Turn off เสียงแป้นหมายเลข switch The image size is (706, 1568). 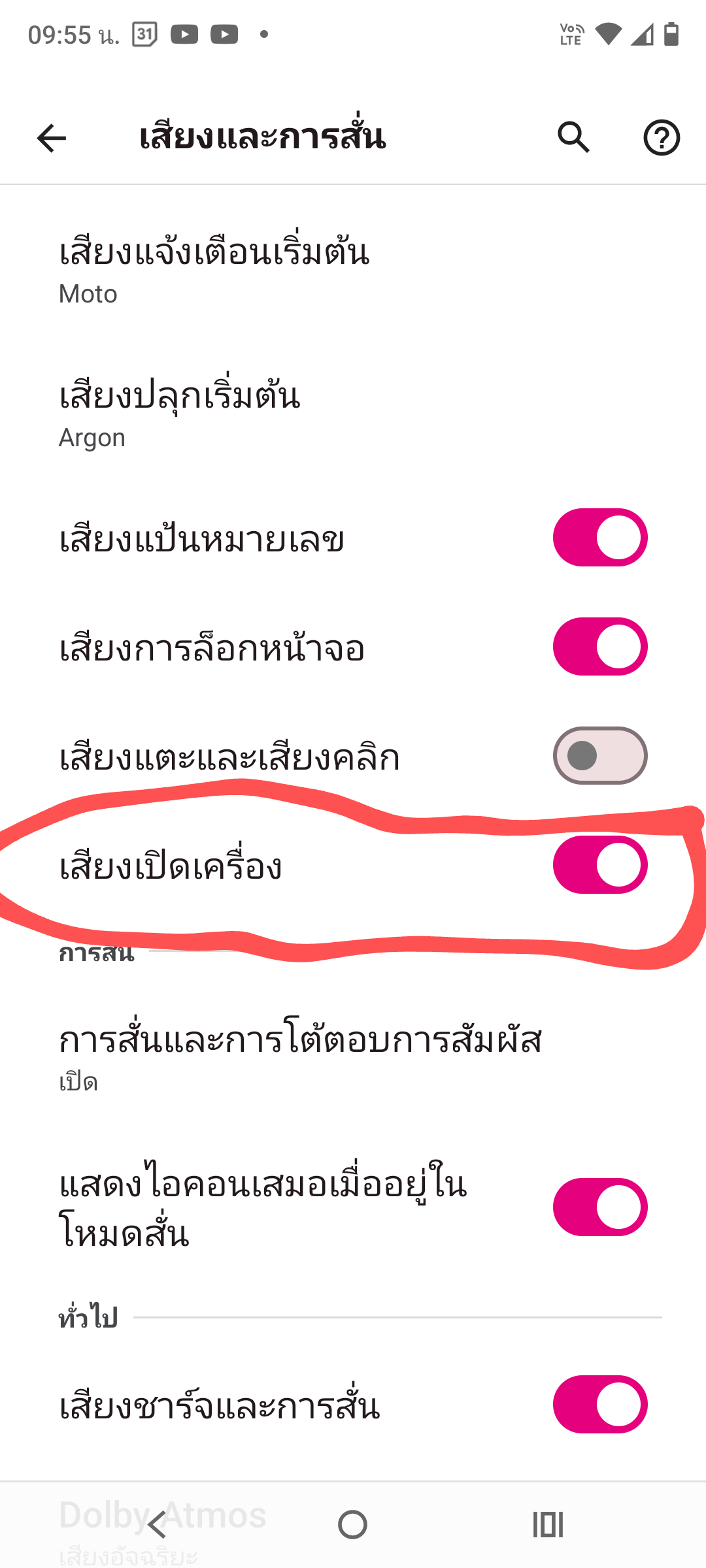click(600, 538)
